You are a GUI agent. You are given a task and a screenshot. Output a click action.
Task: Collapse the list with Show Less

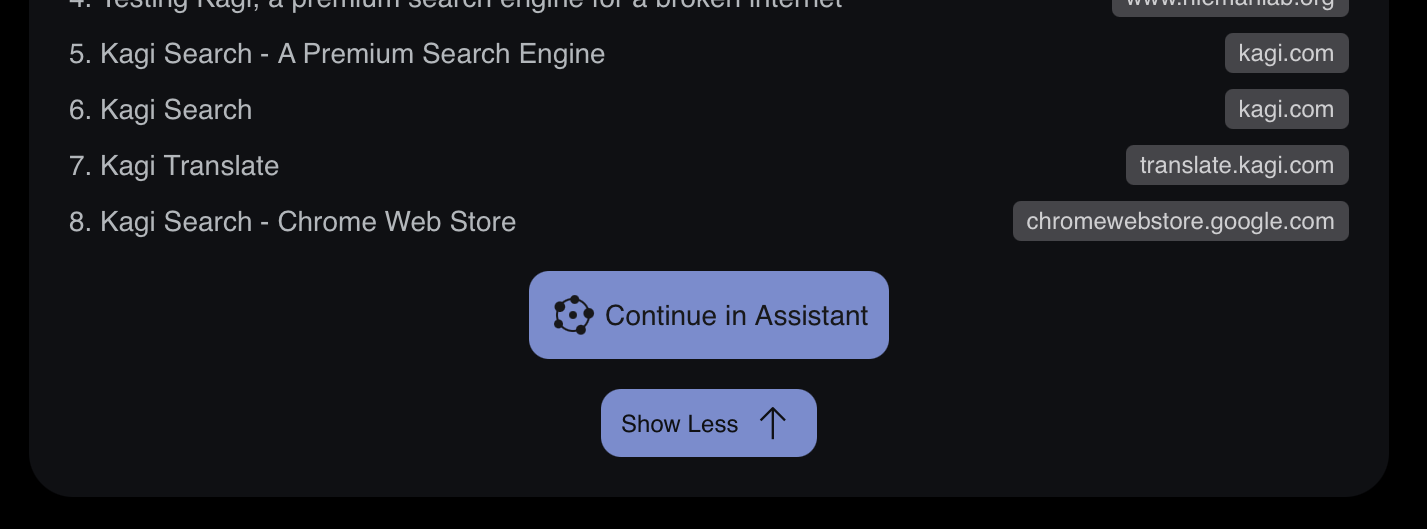(x=708, y=423)
